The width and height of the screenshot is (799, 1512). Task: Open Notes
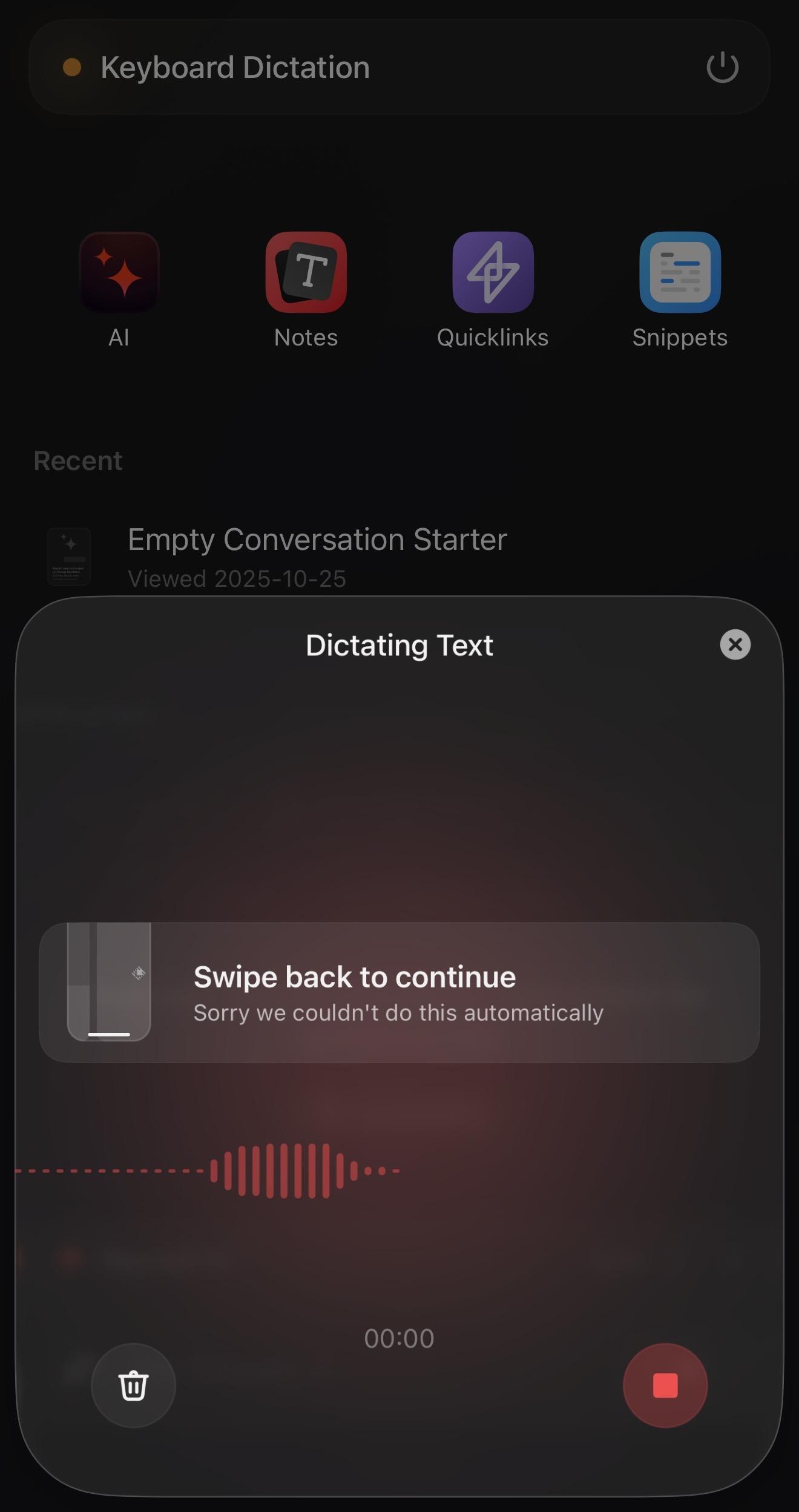coord(306,272)
